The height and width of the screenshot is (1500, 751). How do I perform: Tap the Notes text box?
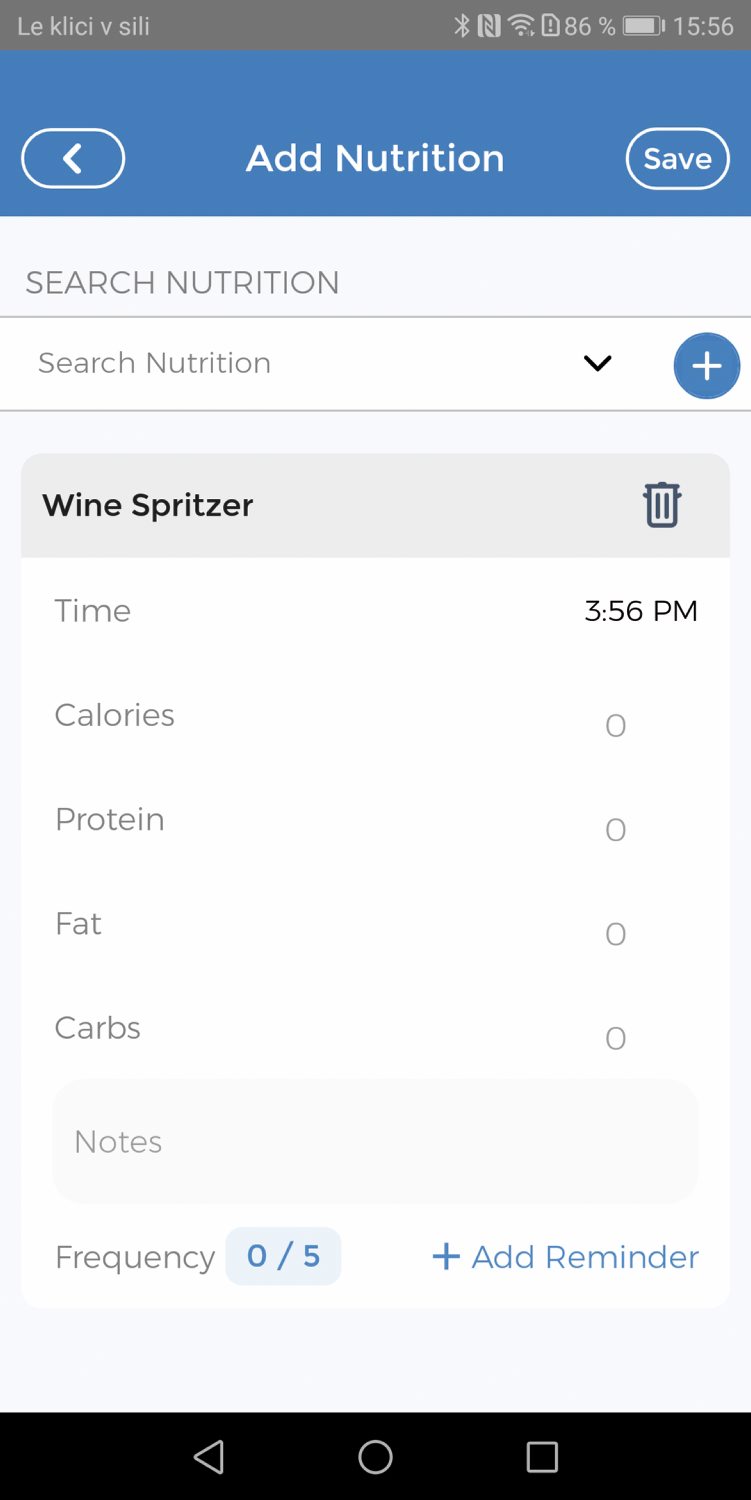click(x=375, y=1141)
